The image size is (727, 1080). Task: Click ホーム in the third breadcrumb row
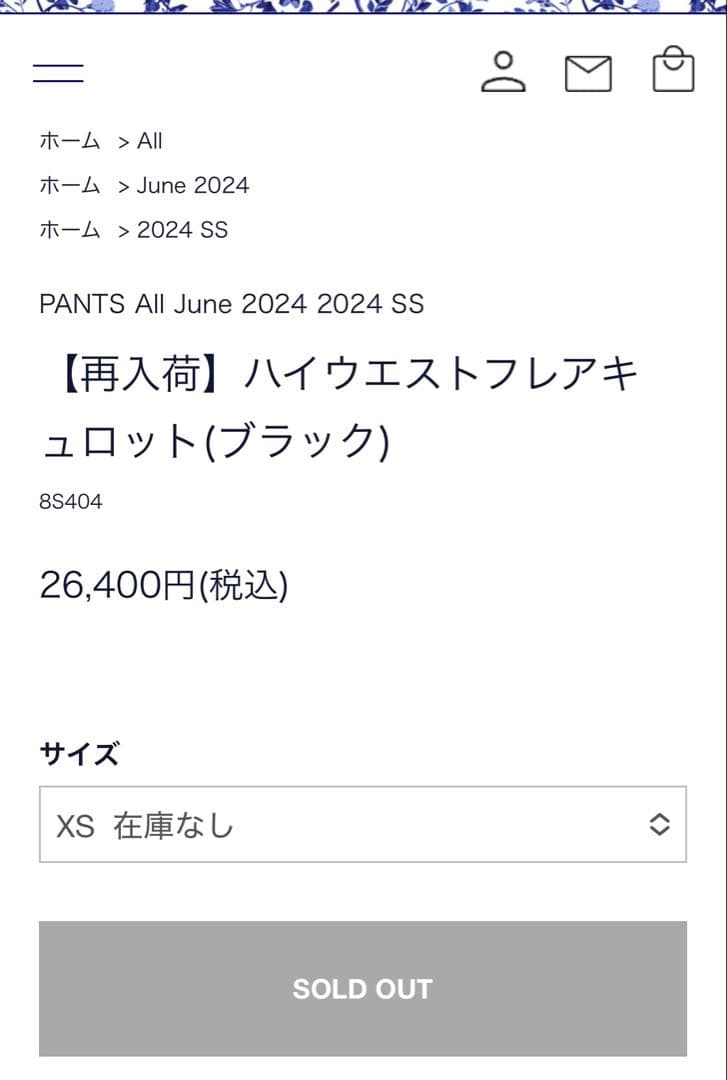pos(70,230)
